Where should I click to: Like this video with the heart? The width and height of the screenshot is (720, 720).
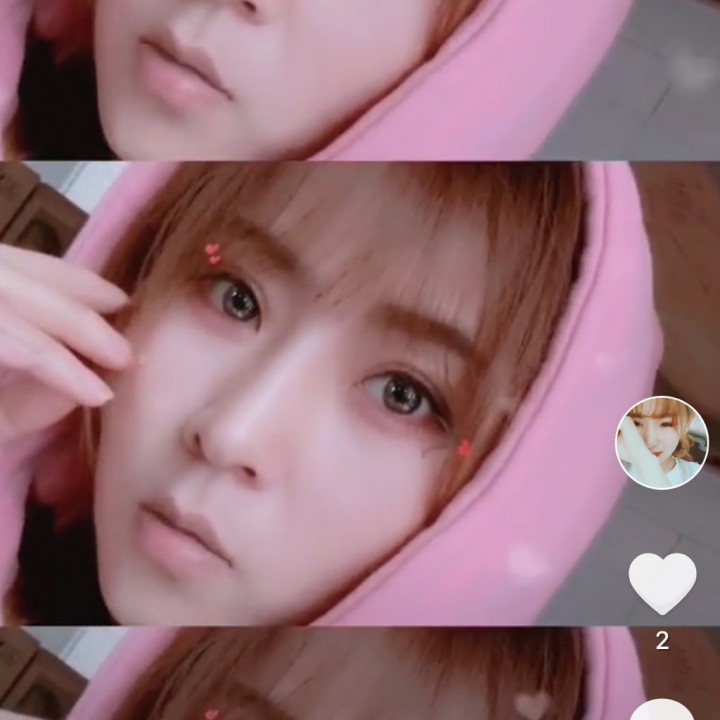coord(662,582)
